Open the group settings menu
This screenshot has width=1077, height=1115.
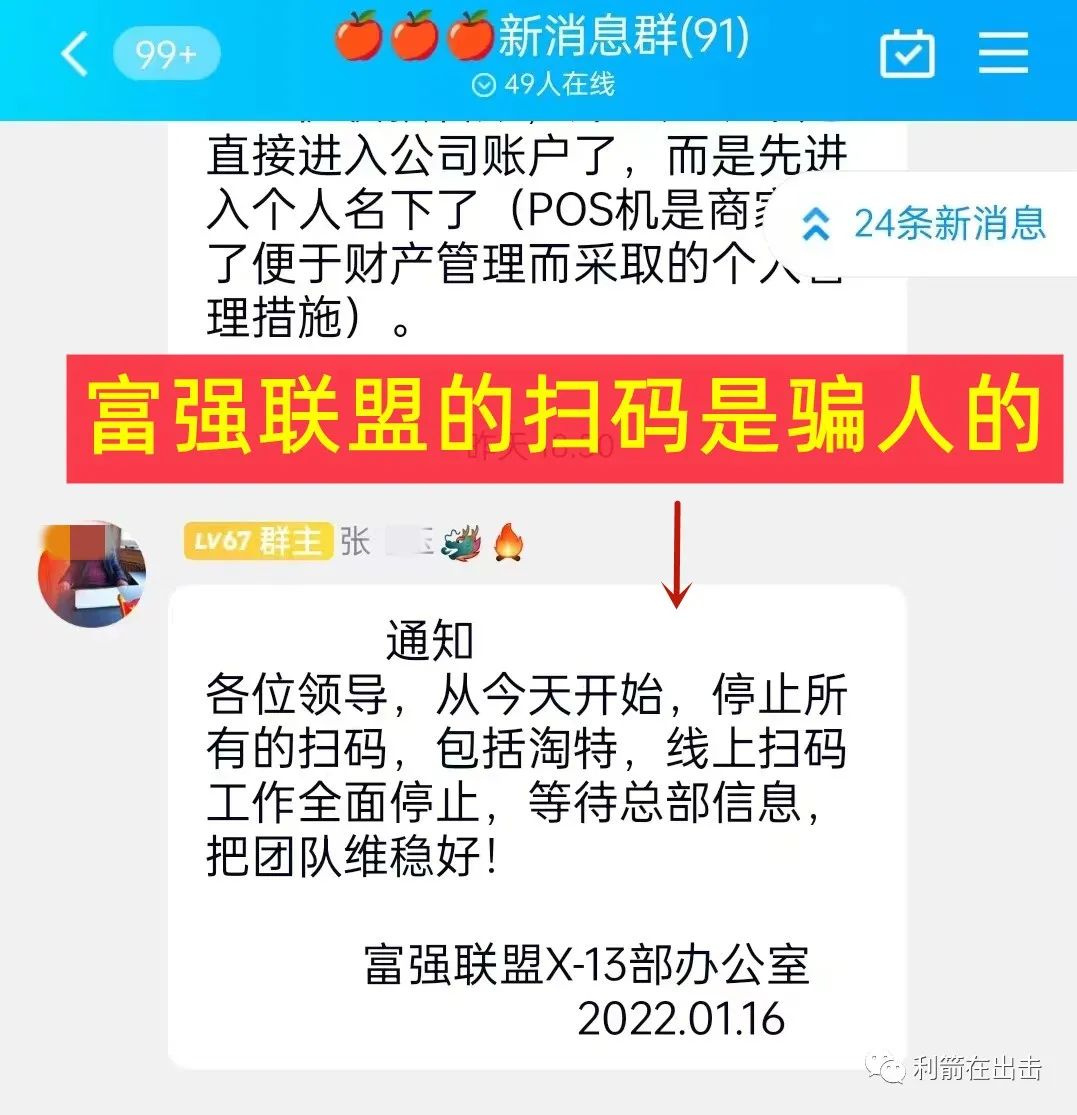click(x=1003, y=53)
